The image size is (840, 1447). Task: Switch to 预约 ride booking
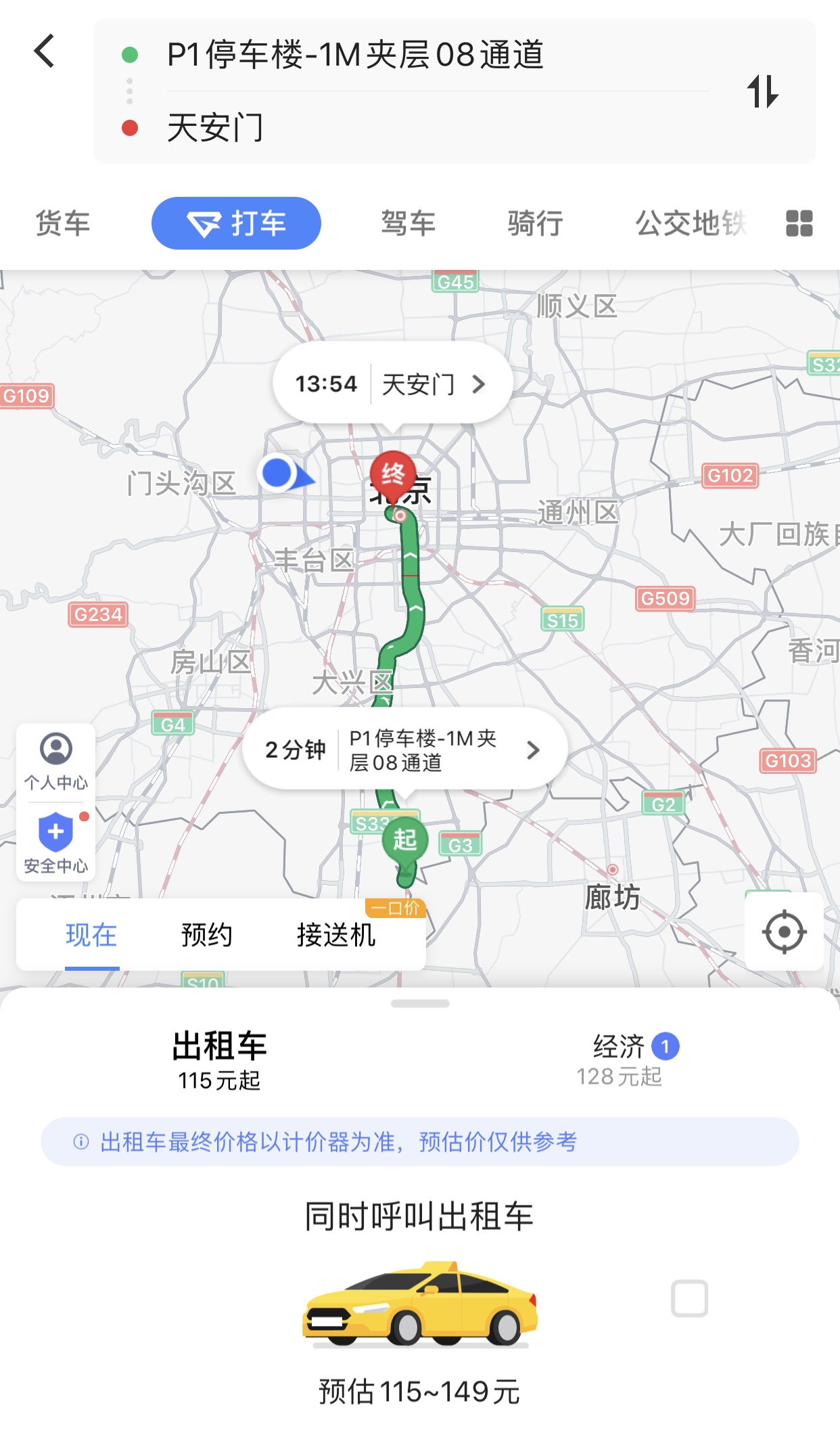[206, 935]
